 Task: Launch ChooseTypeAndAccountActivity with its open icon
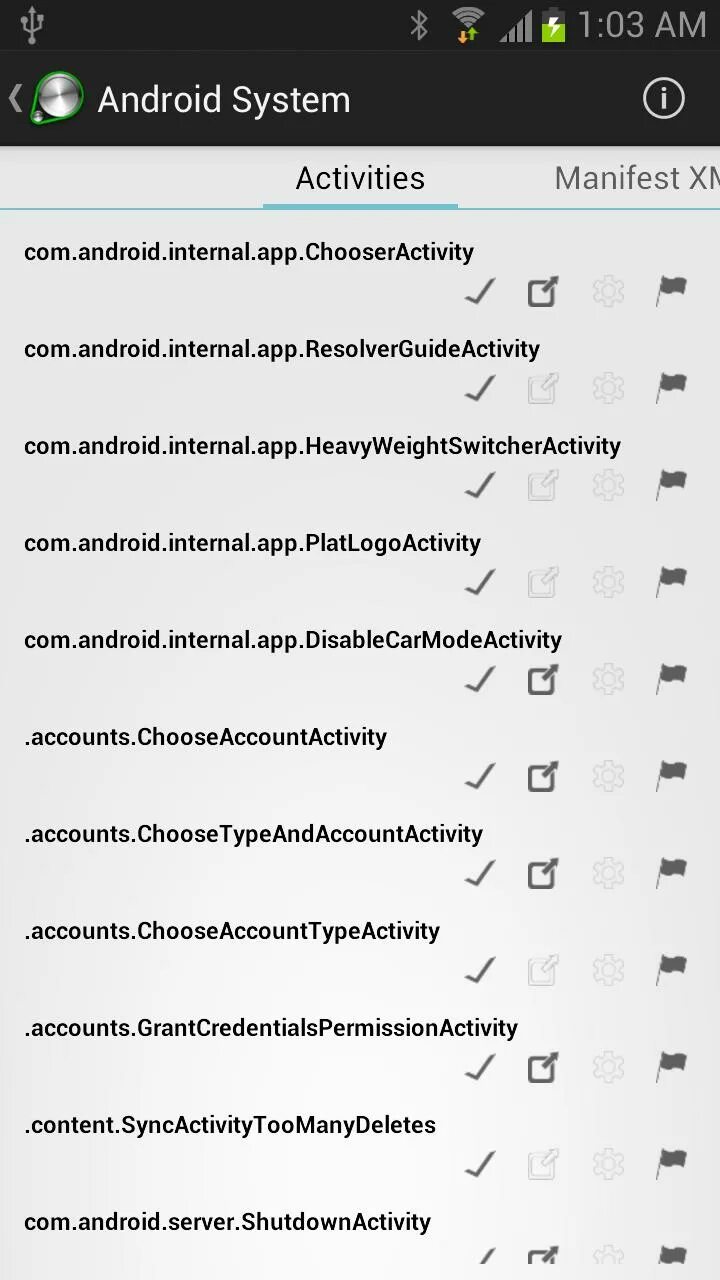pos(542,874)
